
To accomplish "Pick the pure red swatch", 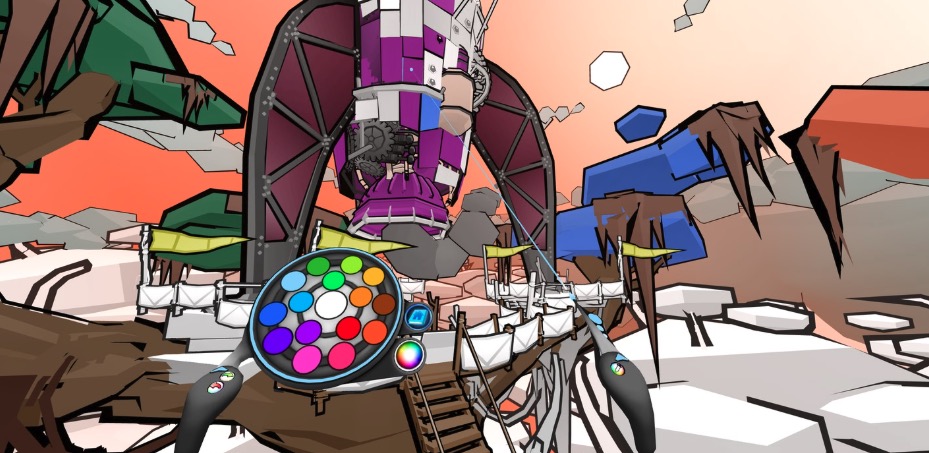I will pos(350,328).
